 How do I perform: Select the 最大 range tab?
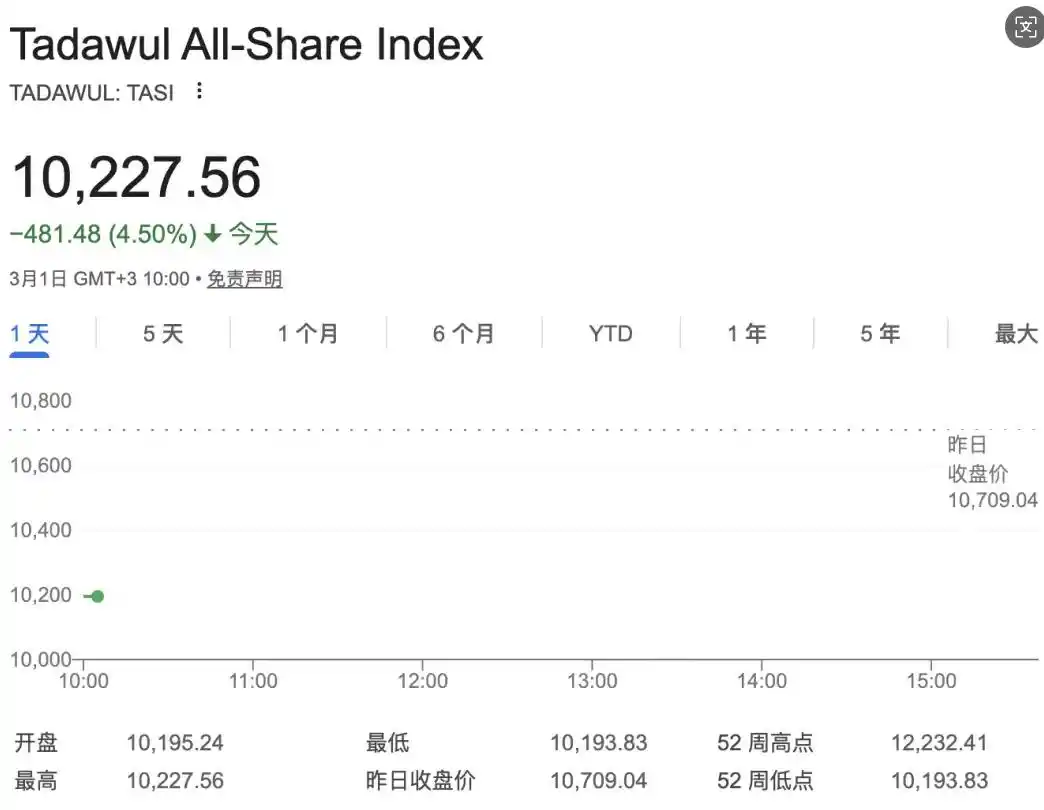pyautogui.click(x=1016, y=334)
